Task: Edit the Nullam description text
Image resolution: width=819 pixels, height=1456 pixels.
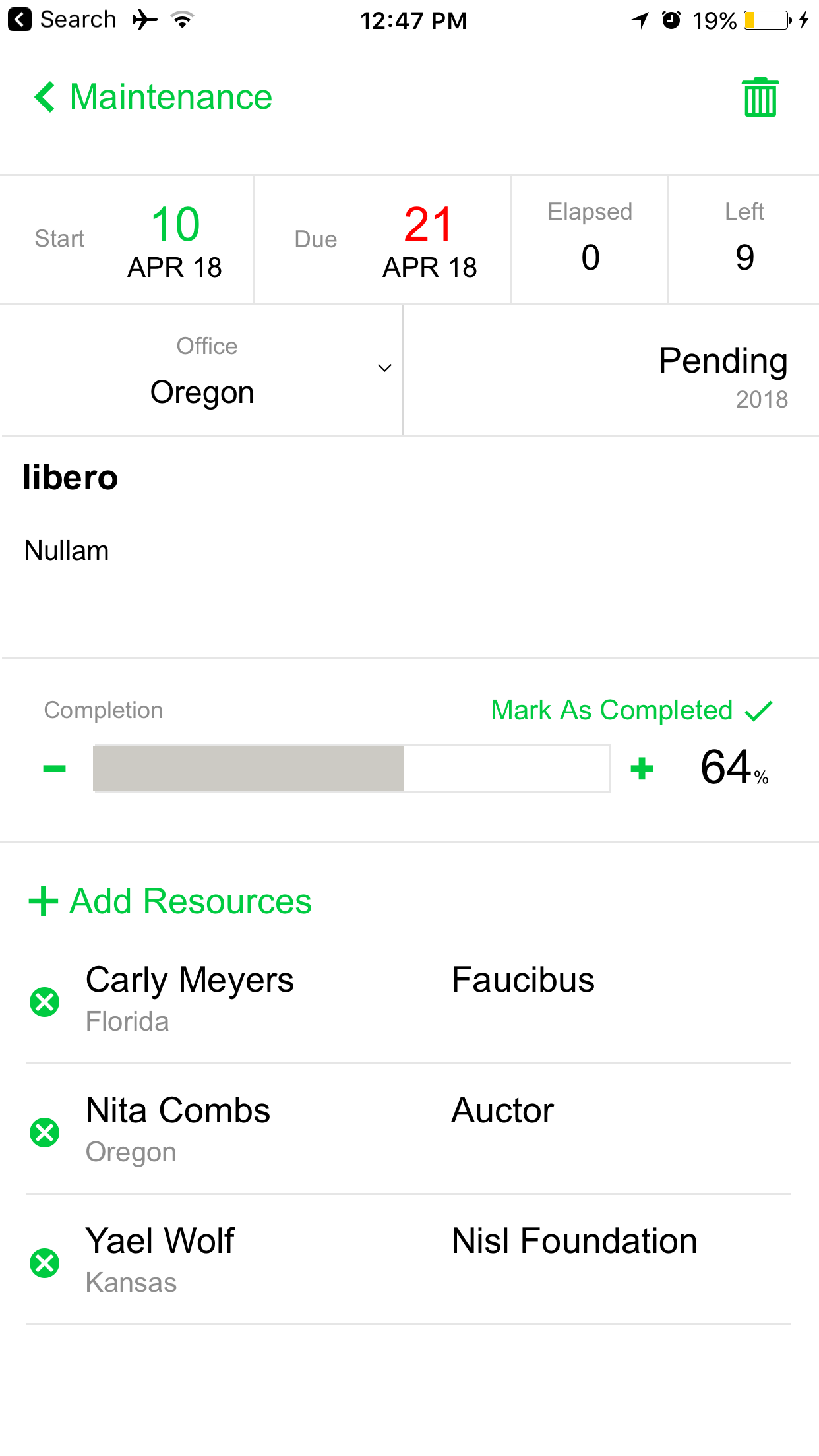Action: [x=67, y=551]
